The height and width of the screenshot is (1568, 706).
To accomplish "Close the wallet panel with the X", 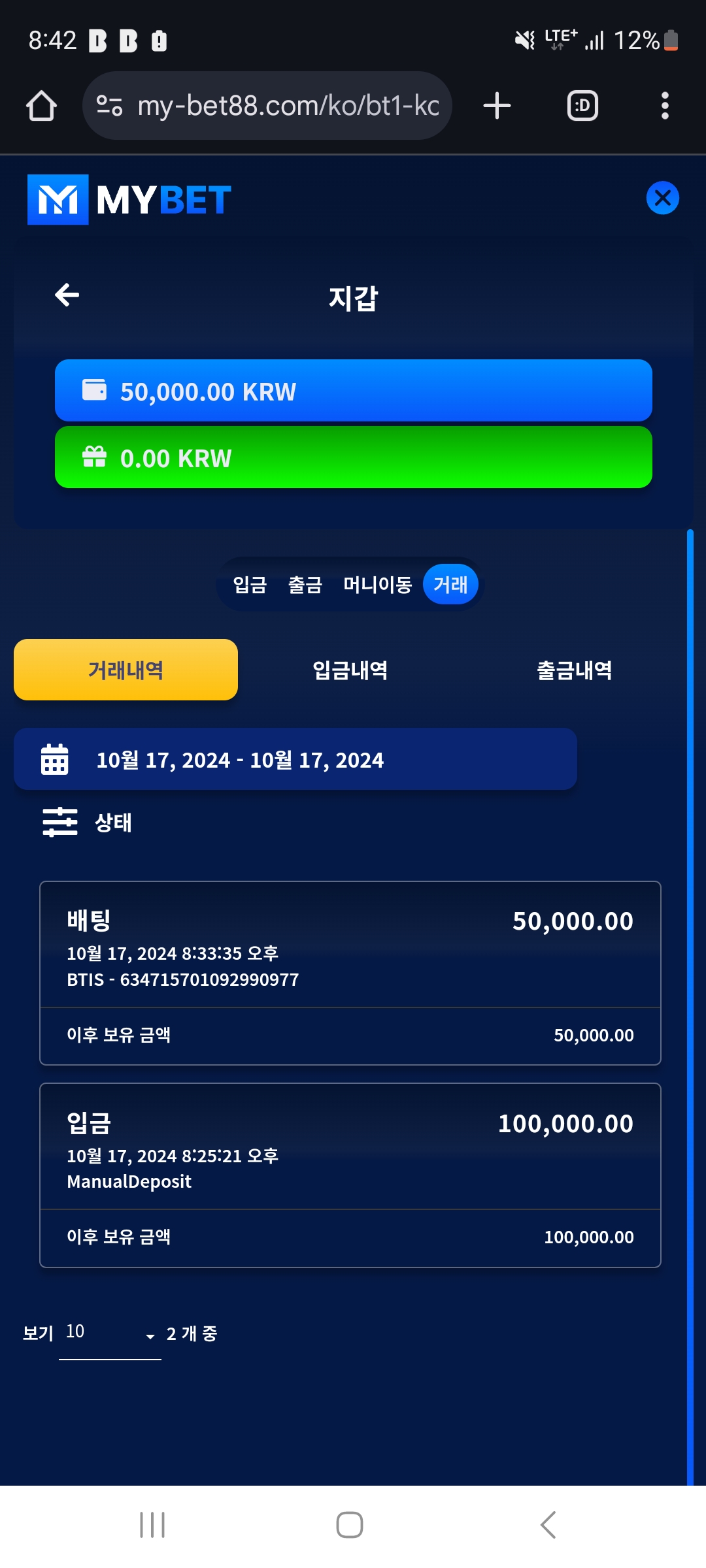I will point(662,198).
